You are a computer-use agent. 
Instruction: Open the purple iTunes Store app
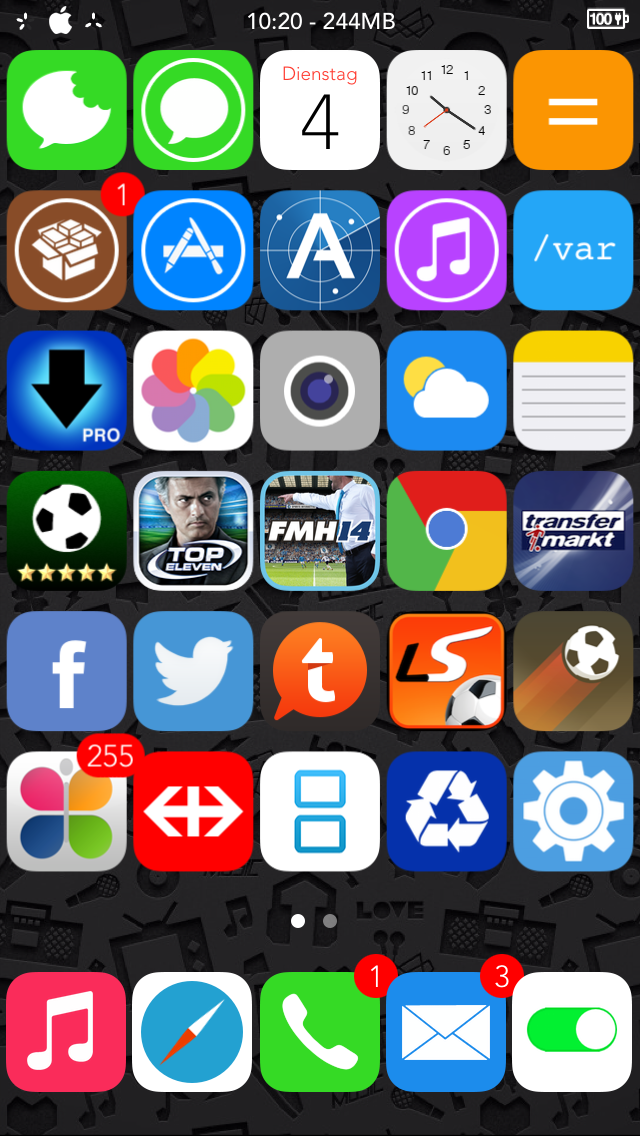click(446, 250)
